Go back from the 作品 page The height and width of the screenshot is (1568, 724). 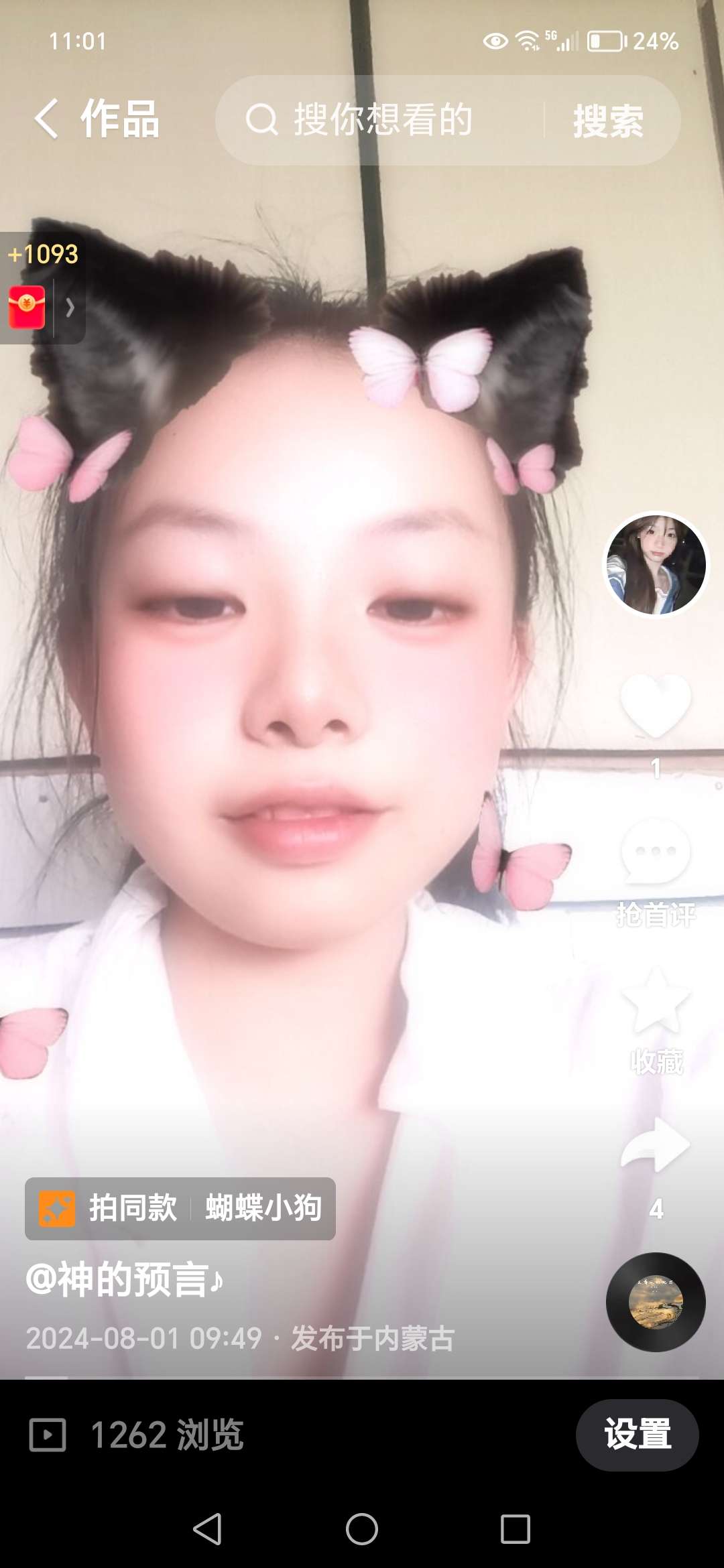47,119
